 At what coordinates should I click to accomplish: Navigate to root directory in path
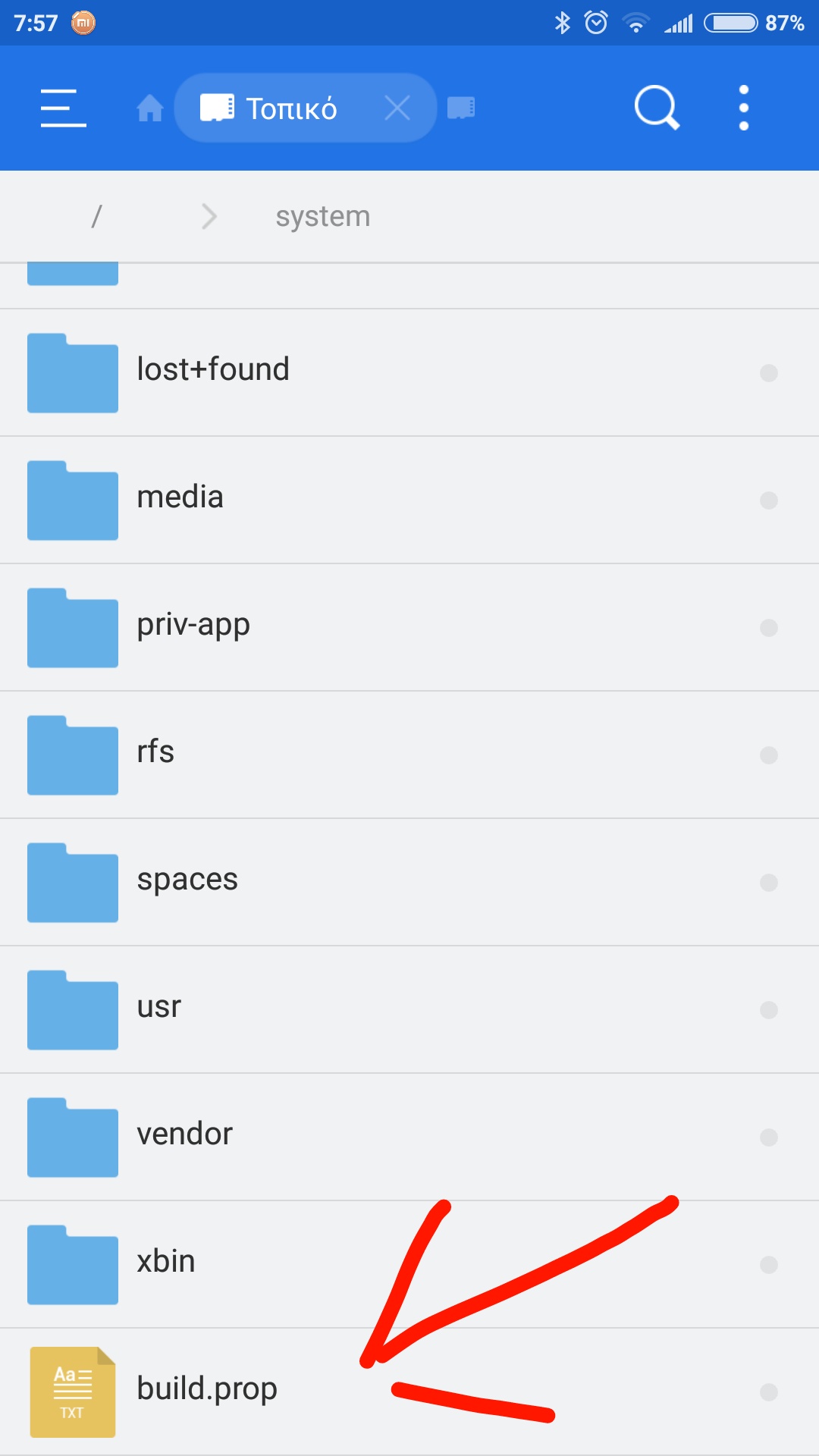click(96, 217)
